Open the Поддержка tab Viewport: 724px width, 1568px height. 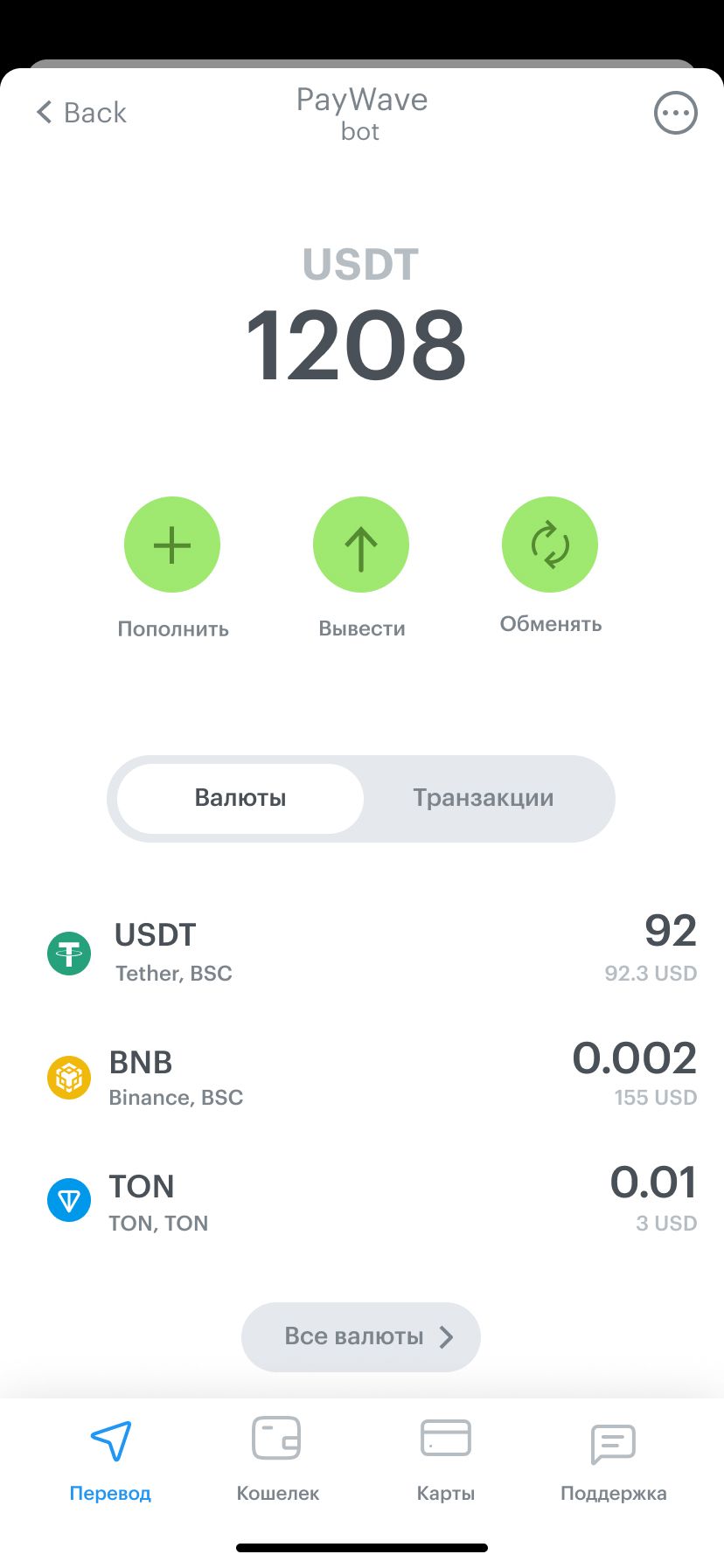(x=613, y=1460)
